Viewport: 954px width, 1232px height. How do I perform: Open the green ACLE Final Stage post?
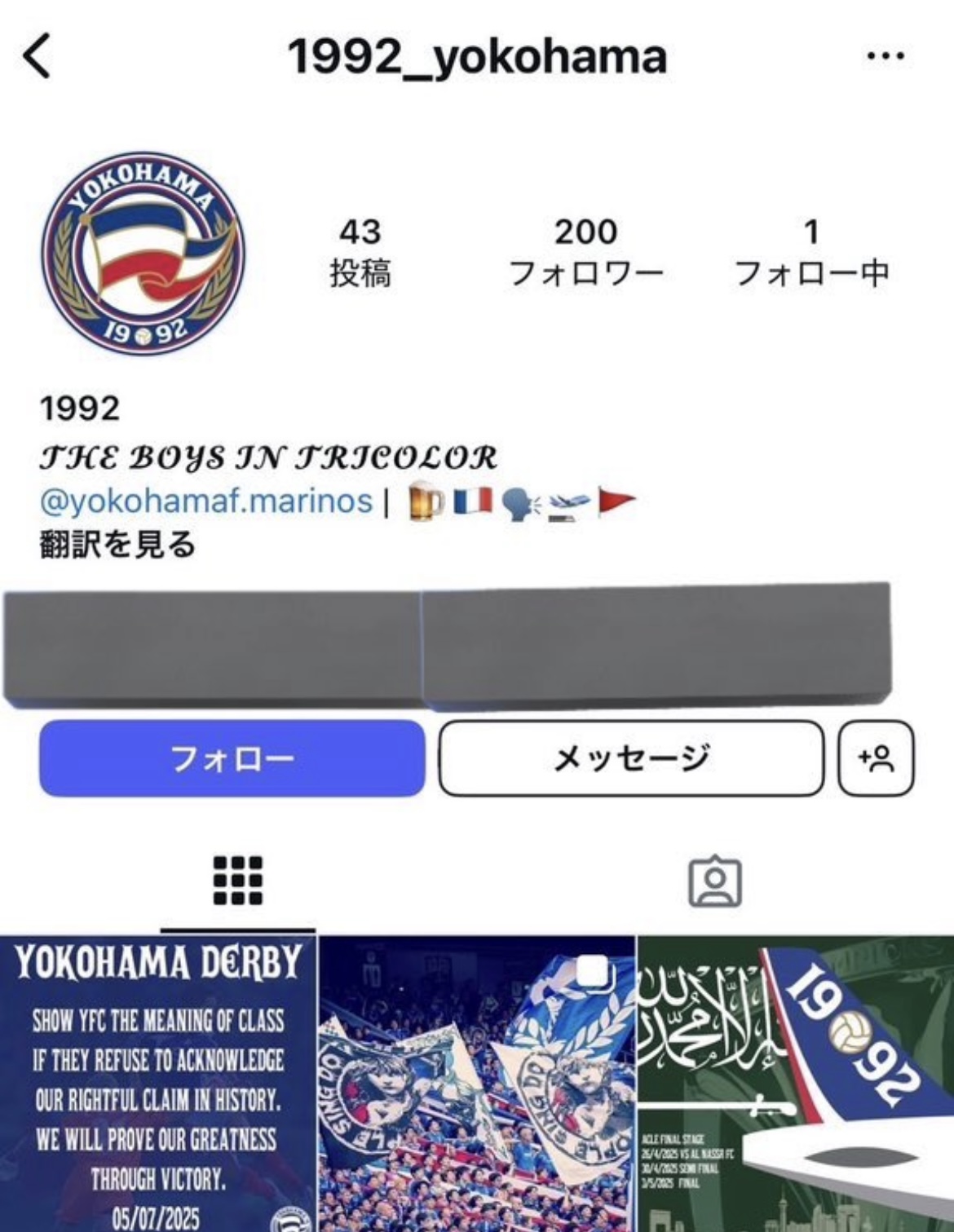(795, 1084)
